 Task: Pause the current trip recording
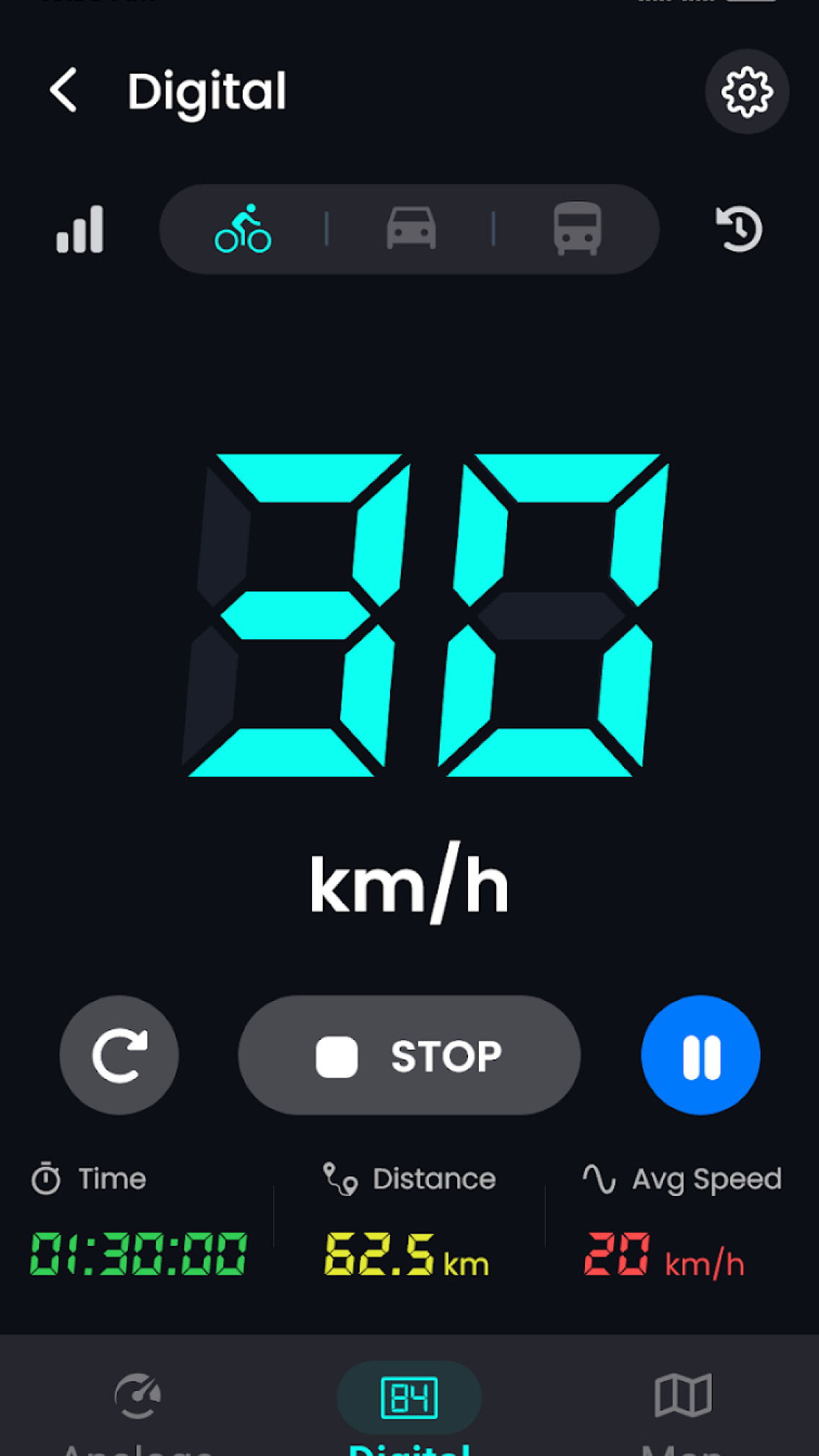point(700,1055)
